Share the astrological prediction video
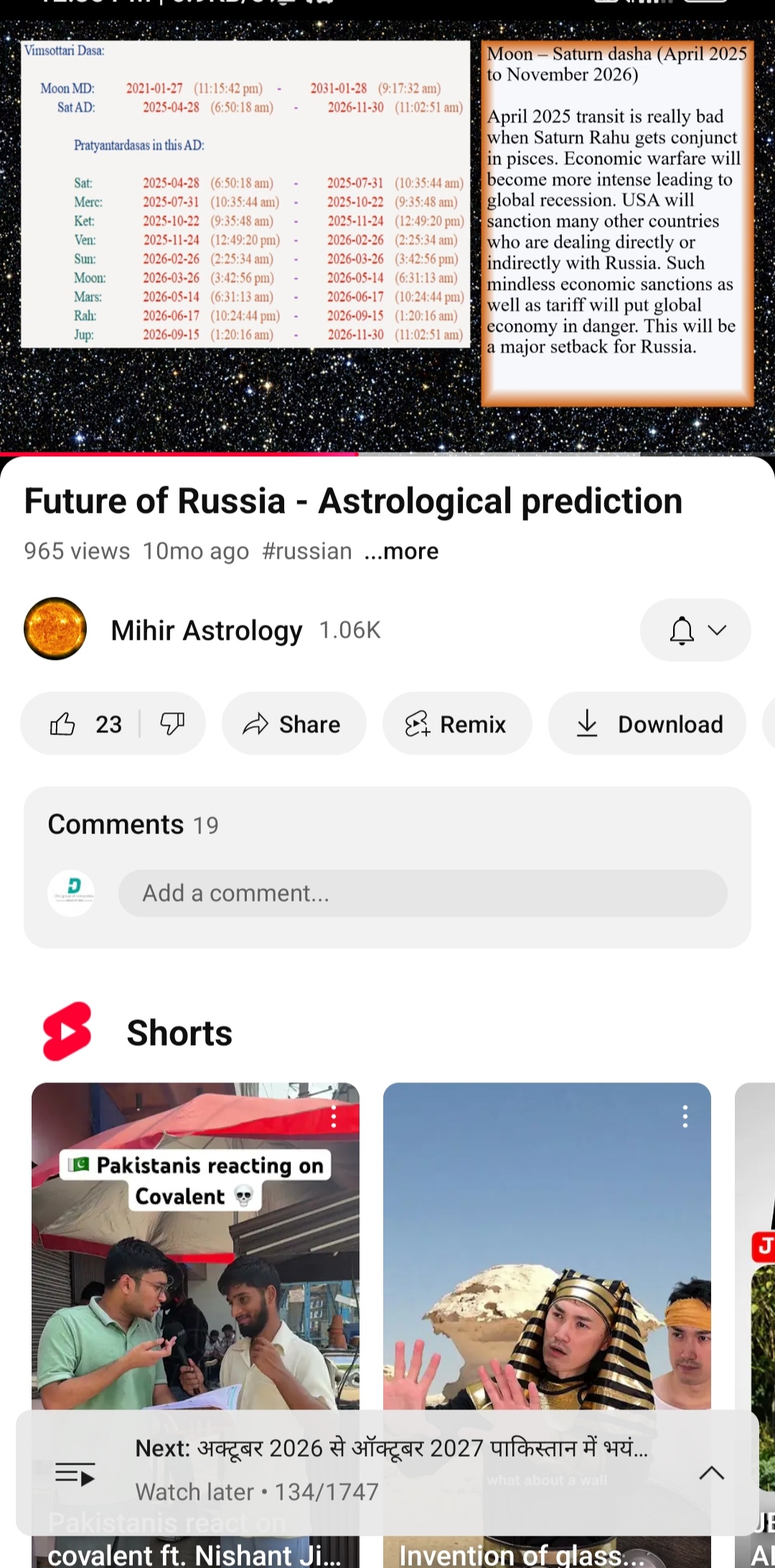 [x=293, y=724]
